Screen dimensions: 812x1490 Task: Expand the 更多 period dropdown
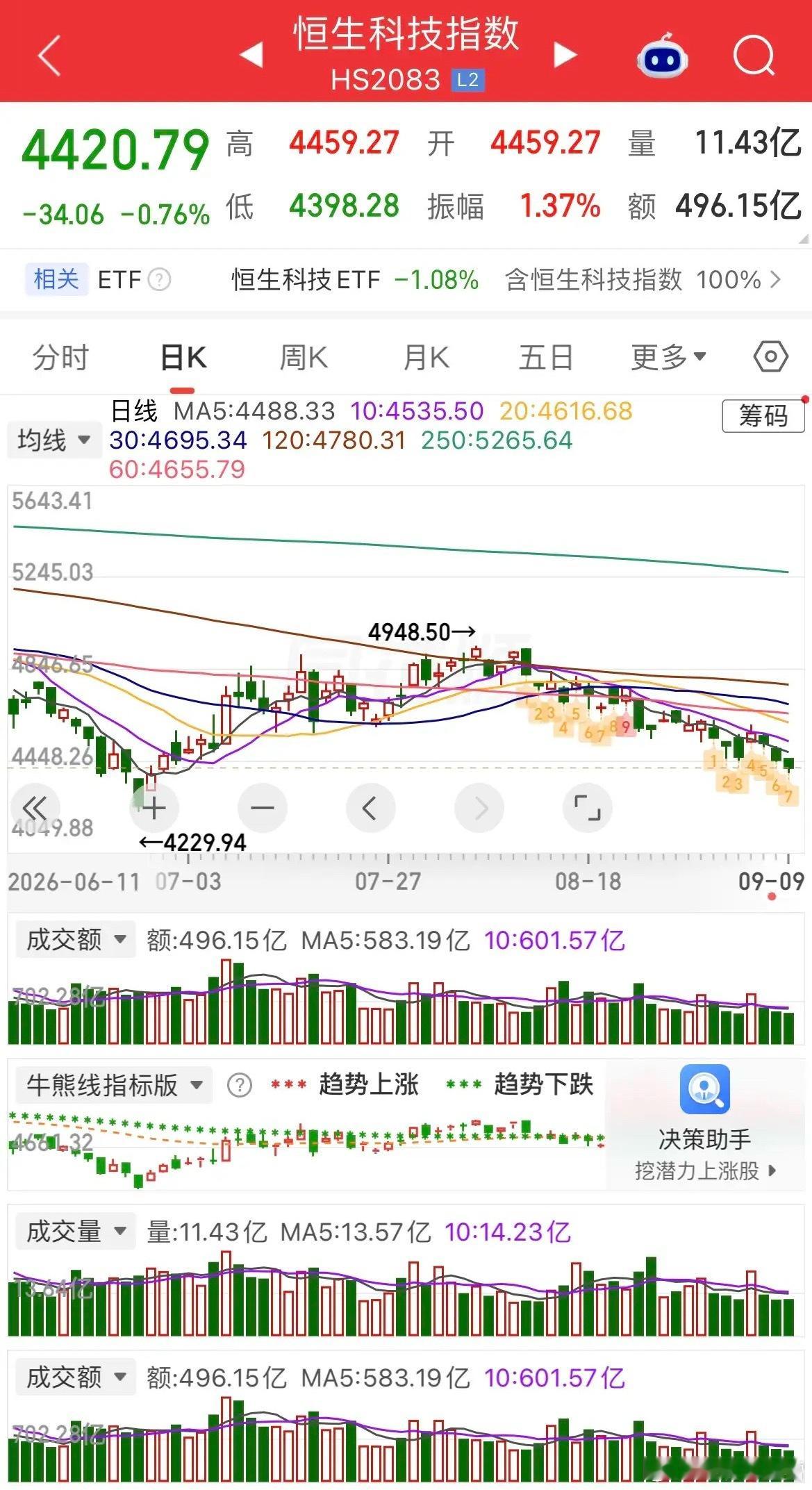click(668, 358)
